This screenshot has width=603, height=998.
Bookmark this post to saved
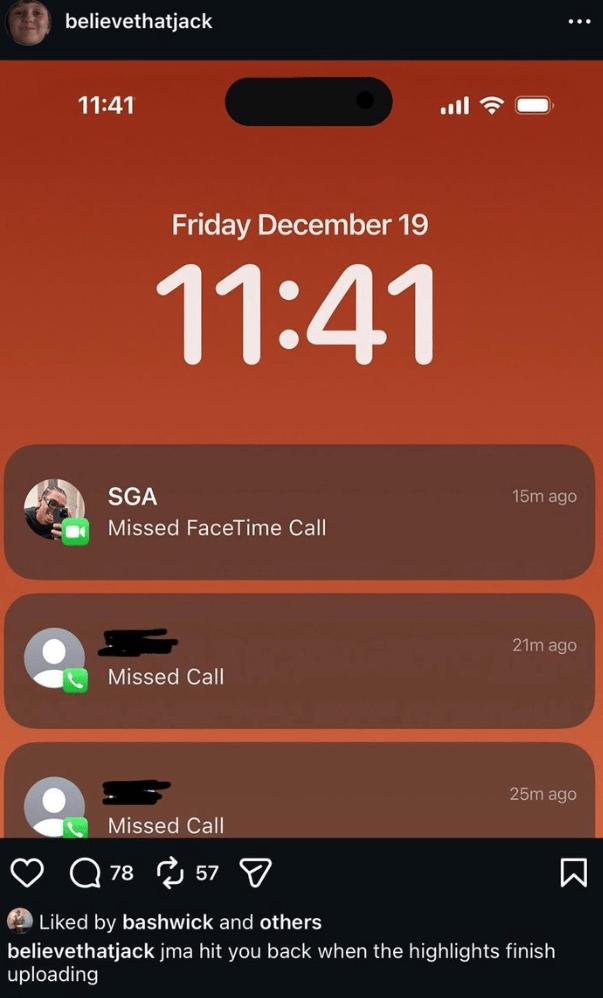pos(573,873)
